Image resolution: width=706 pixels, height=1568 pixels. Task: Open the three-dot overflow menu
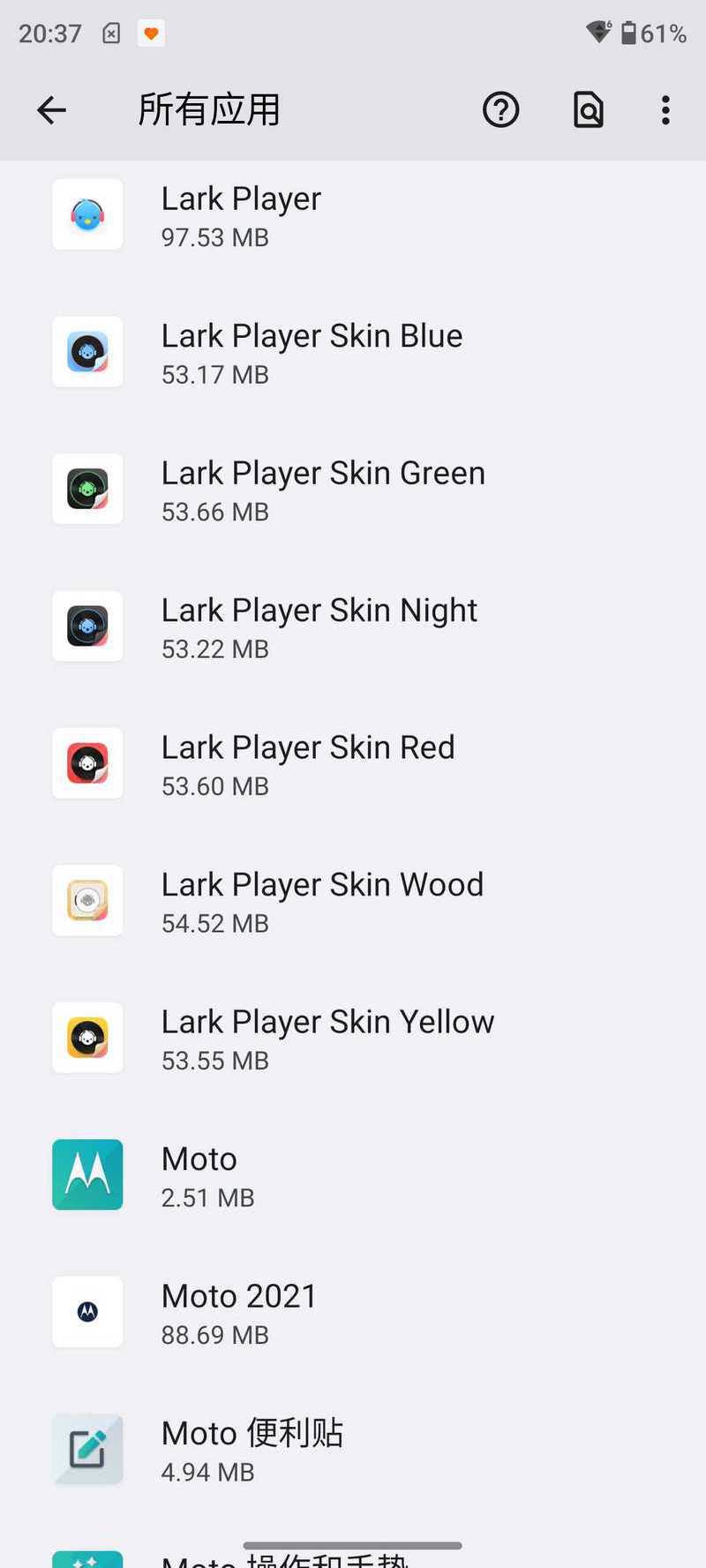tap(665, 110)
